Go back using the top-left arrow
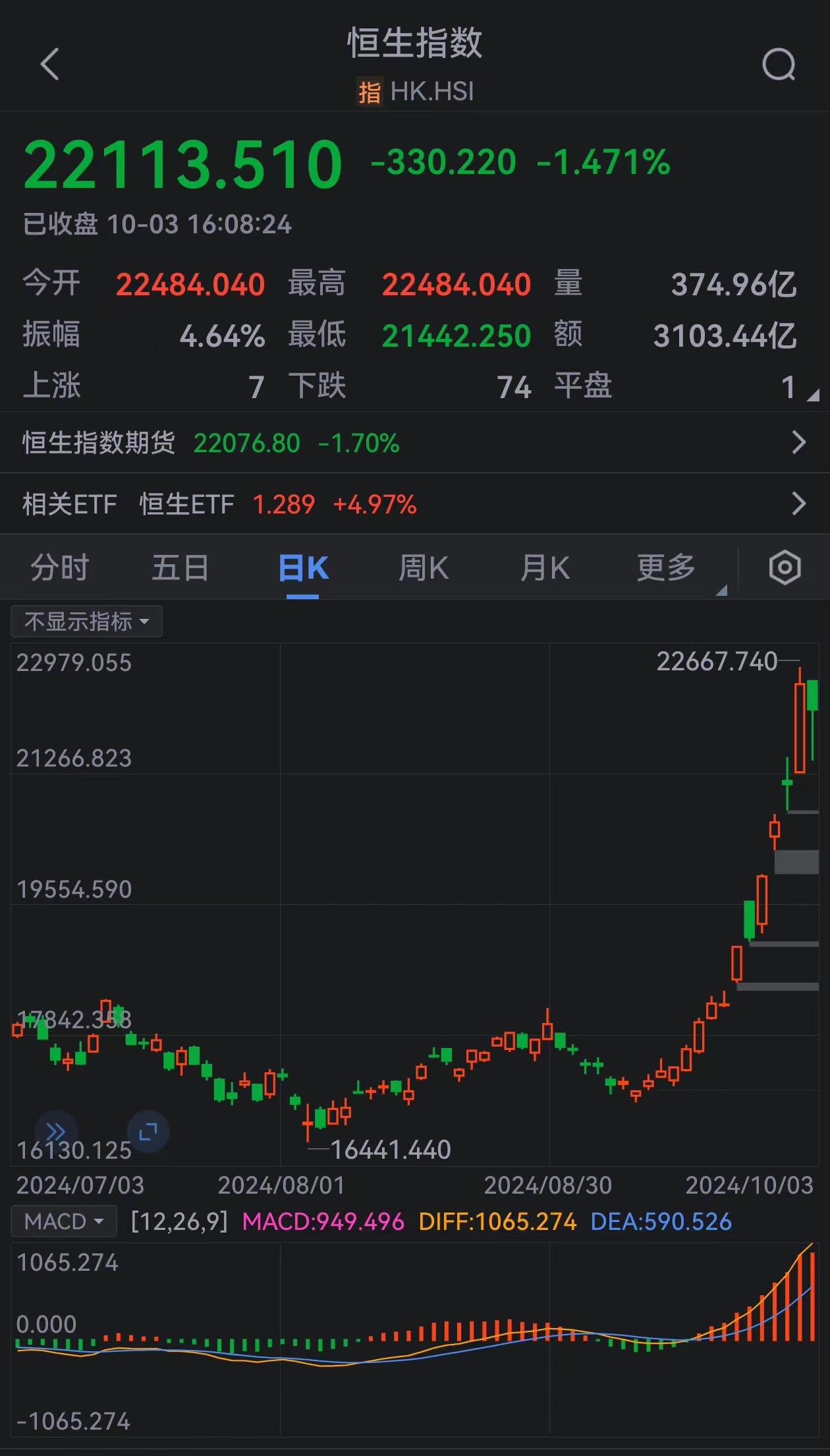Screen dimensions: 830x1456 [x=50, y=64]
